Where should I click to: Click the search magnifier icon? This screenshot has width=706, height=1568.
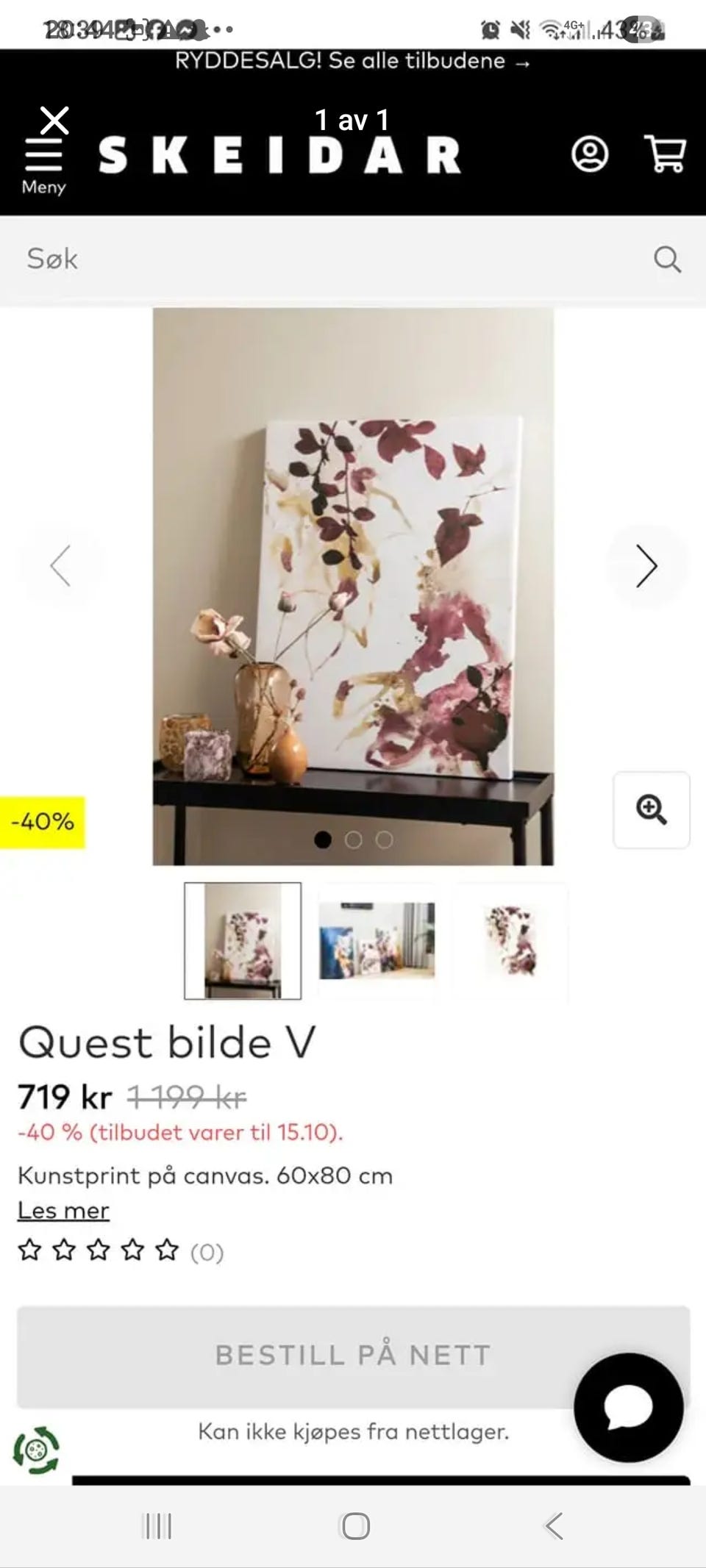pyautogui.click(x=668, y=258)
